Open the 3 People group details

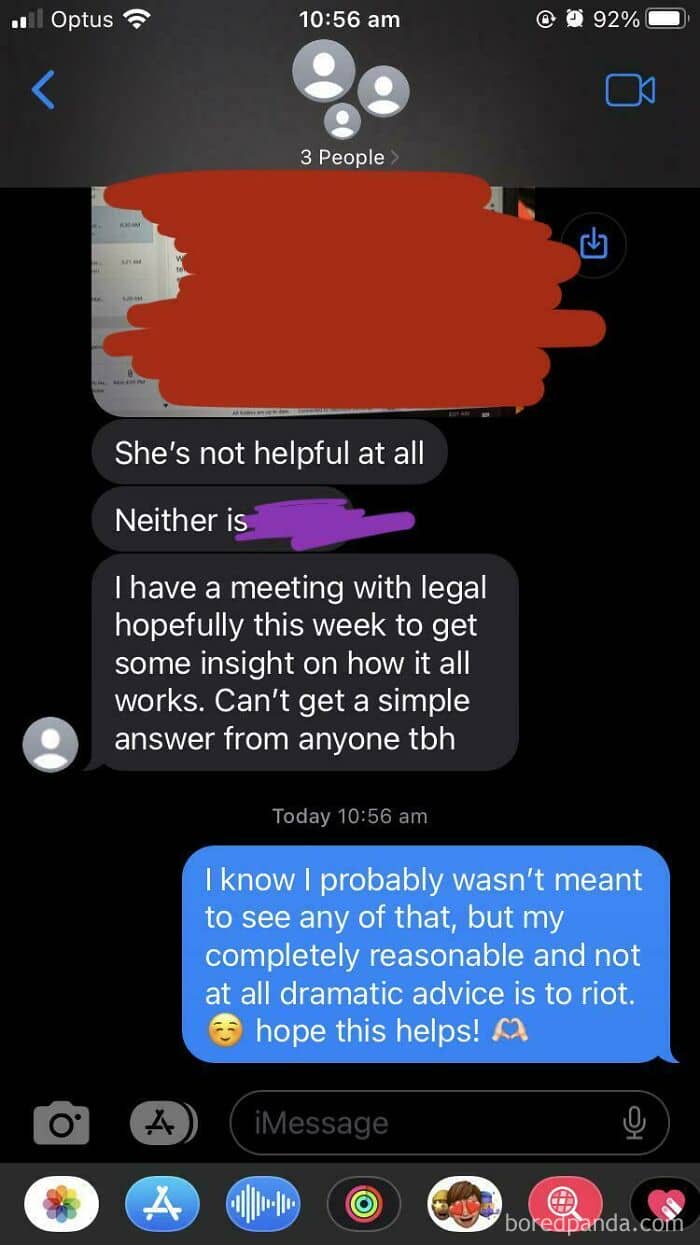tap(349, 157)
